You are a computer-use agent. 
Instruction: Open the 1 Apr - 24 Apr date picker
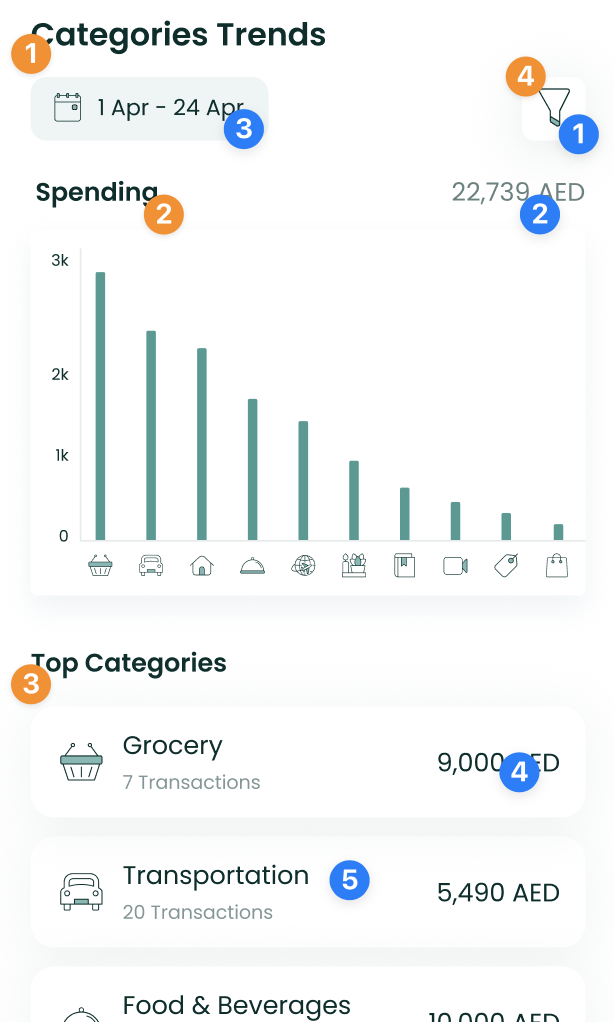(150, 108)
